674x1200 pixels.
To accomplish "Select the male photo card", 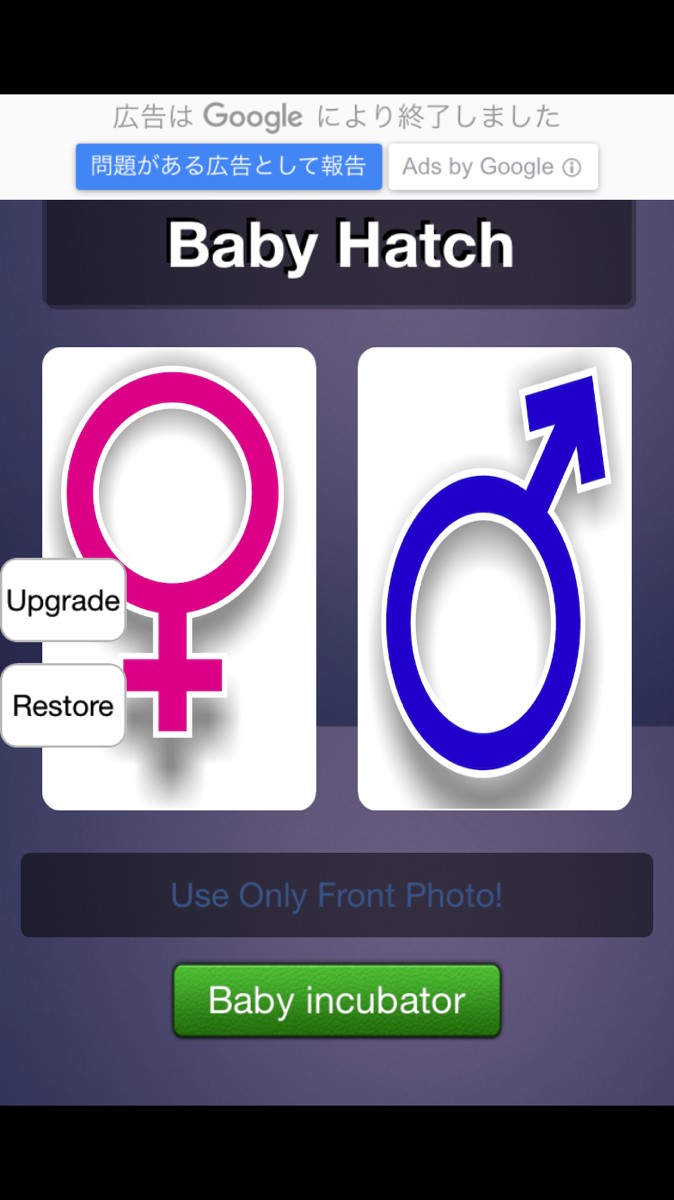I will (x=494, y=578).
